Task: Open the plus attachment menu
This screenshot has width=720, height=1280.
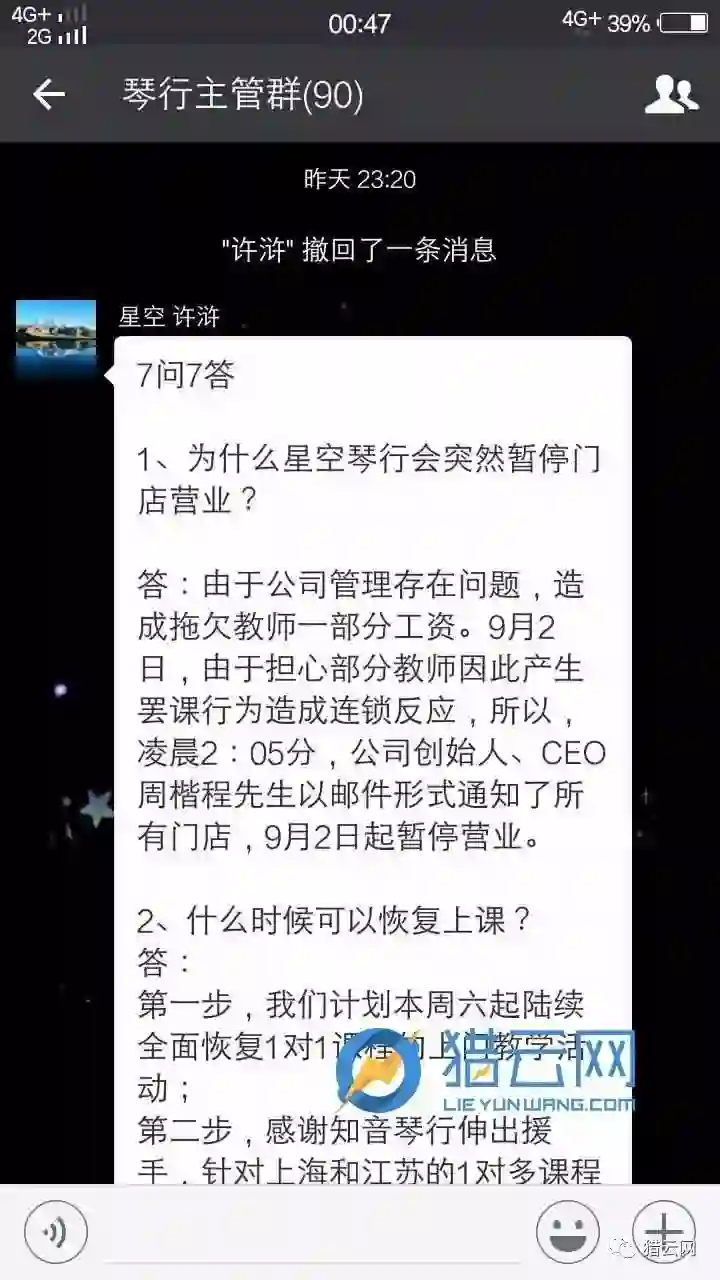Action: coord(664,1231)
